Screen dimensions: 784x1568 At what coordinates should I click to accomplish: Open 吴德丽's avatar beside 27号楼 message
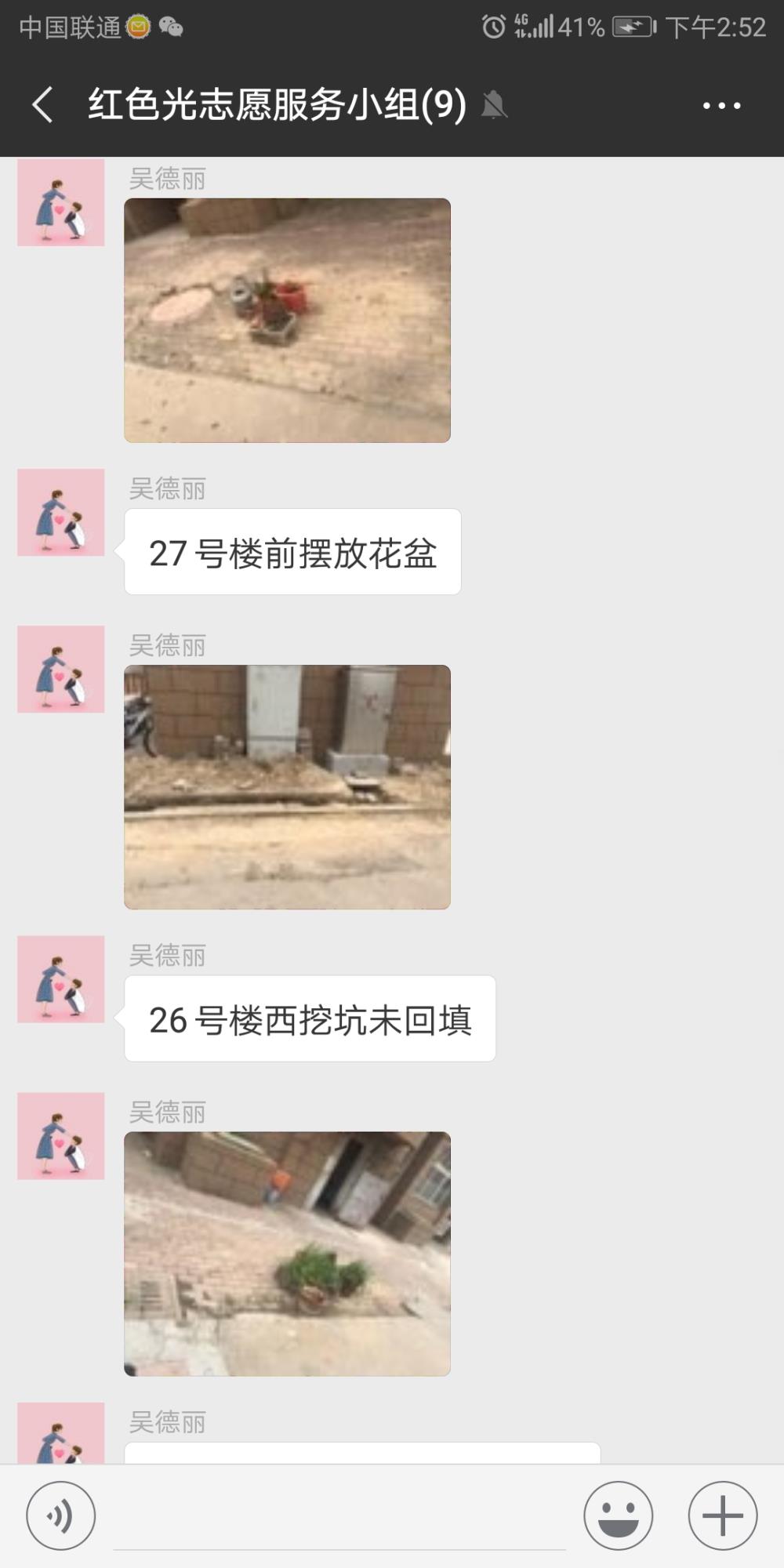(61, 513)
